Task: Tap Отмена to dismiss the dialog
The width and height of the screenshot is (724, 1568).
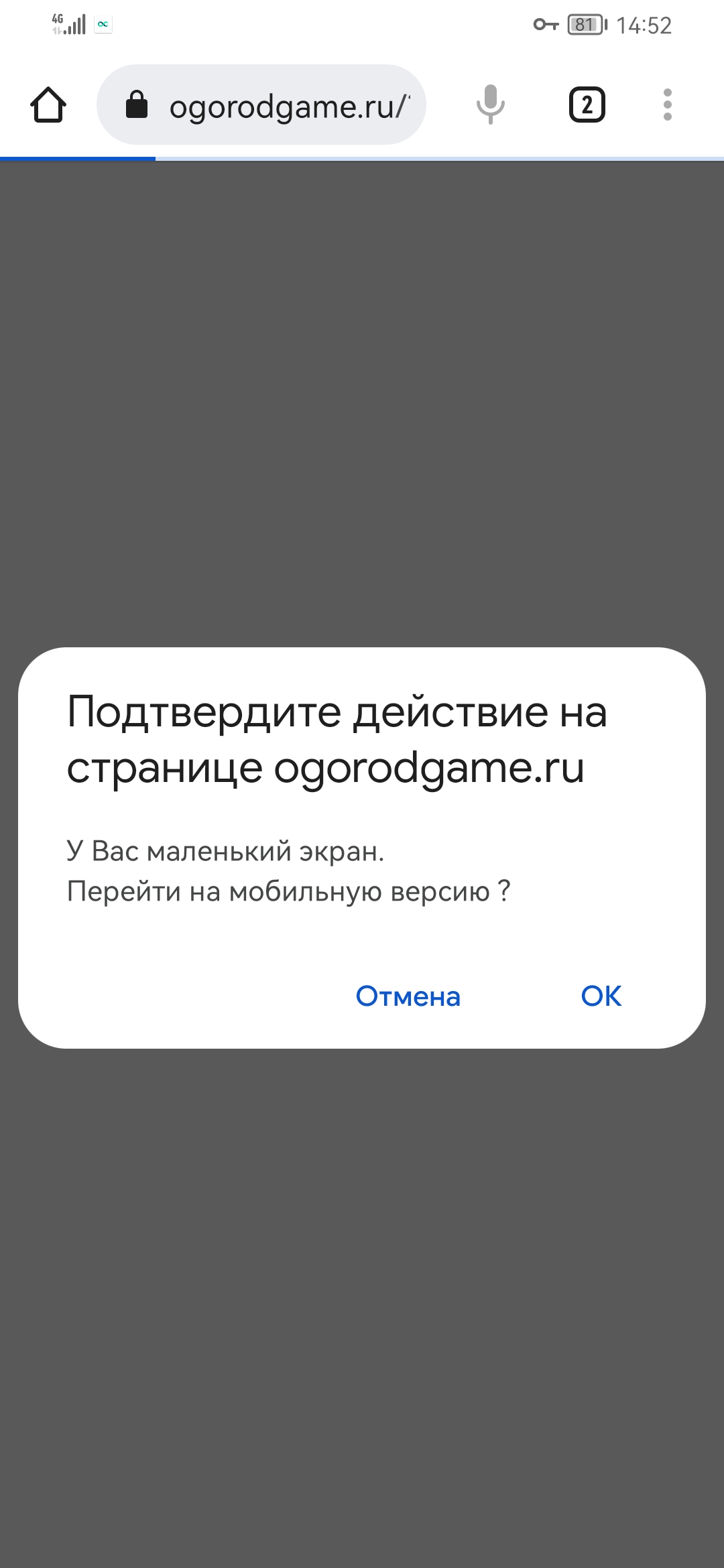Action: point(408,996)
